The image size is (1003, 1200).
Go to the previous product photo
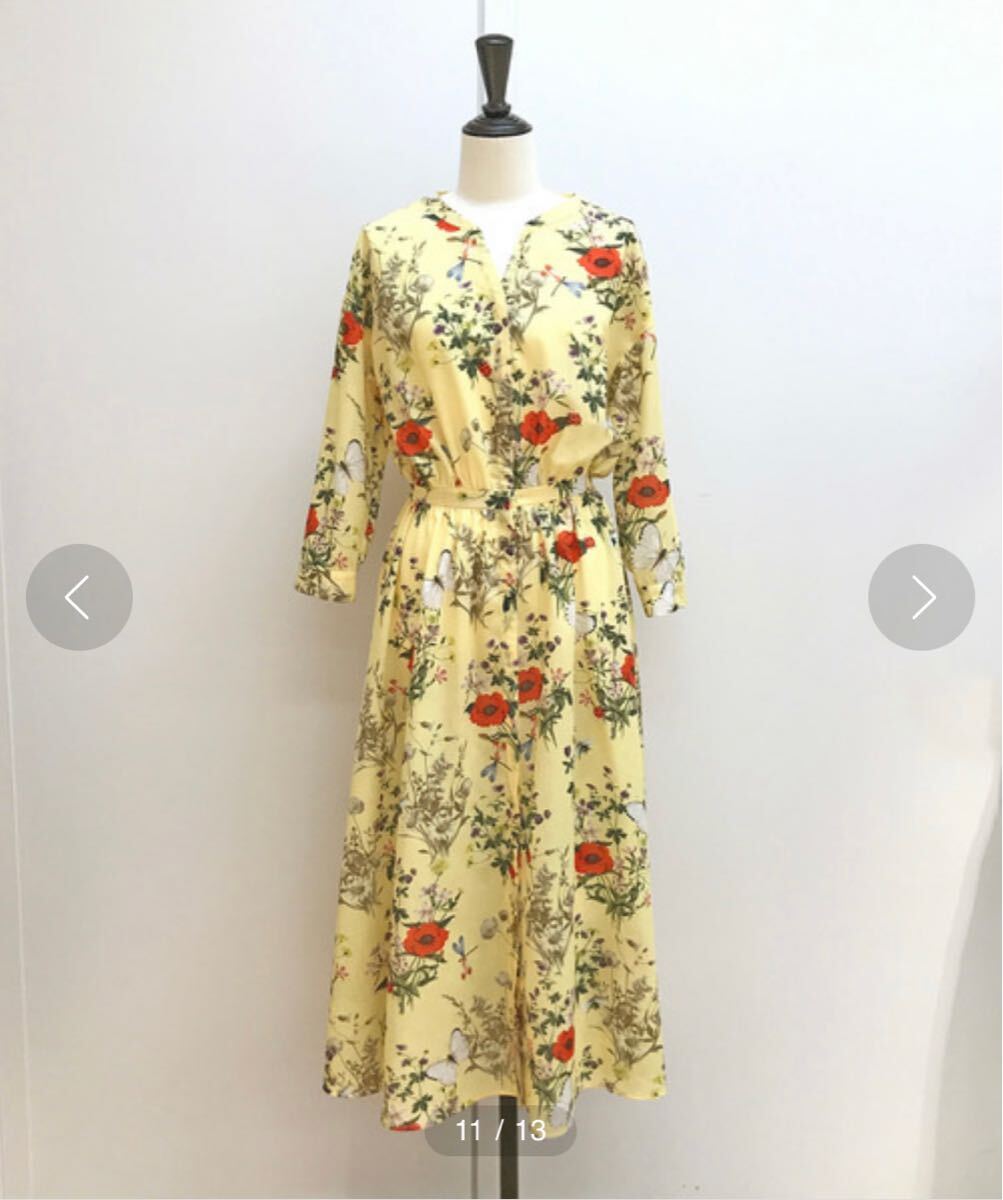pyautogui.click(x=79, y=597)
